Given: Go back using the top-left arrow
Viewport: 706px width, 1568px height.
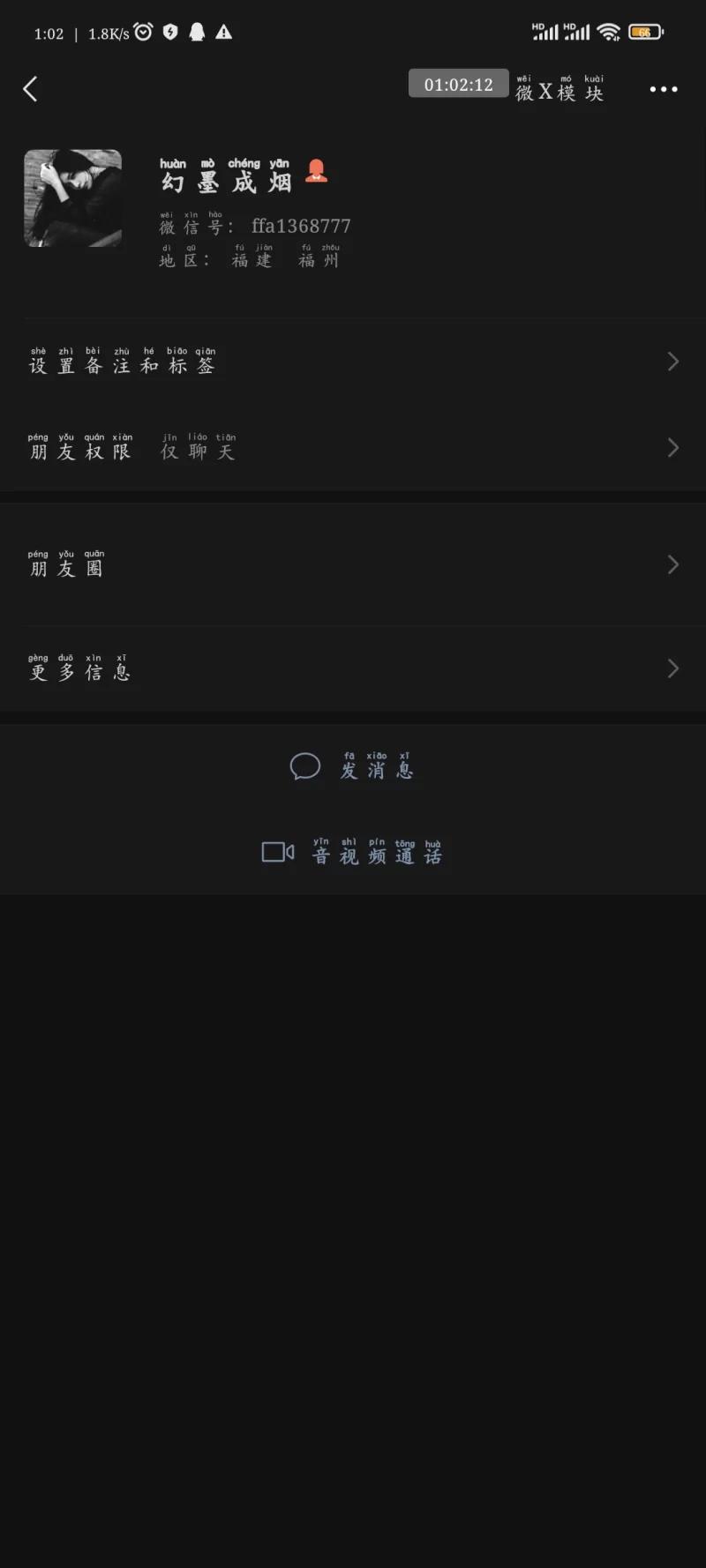Looking at the screenshot, I should click(30, 89).
